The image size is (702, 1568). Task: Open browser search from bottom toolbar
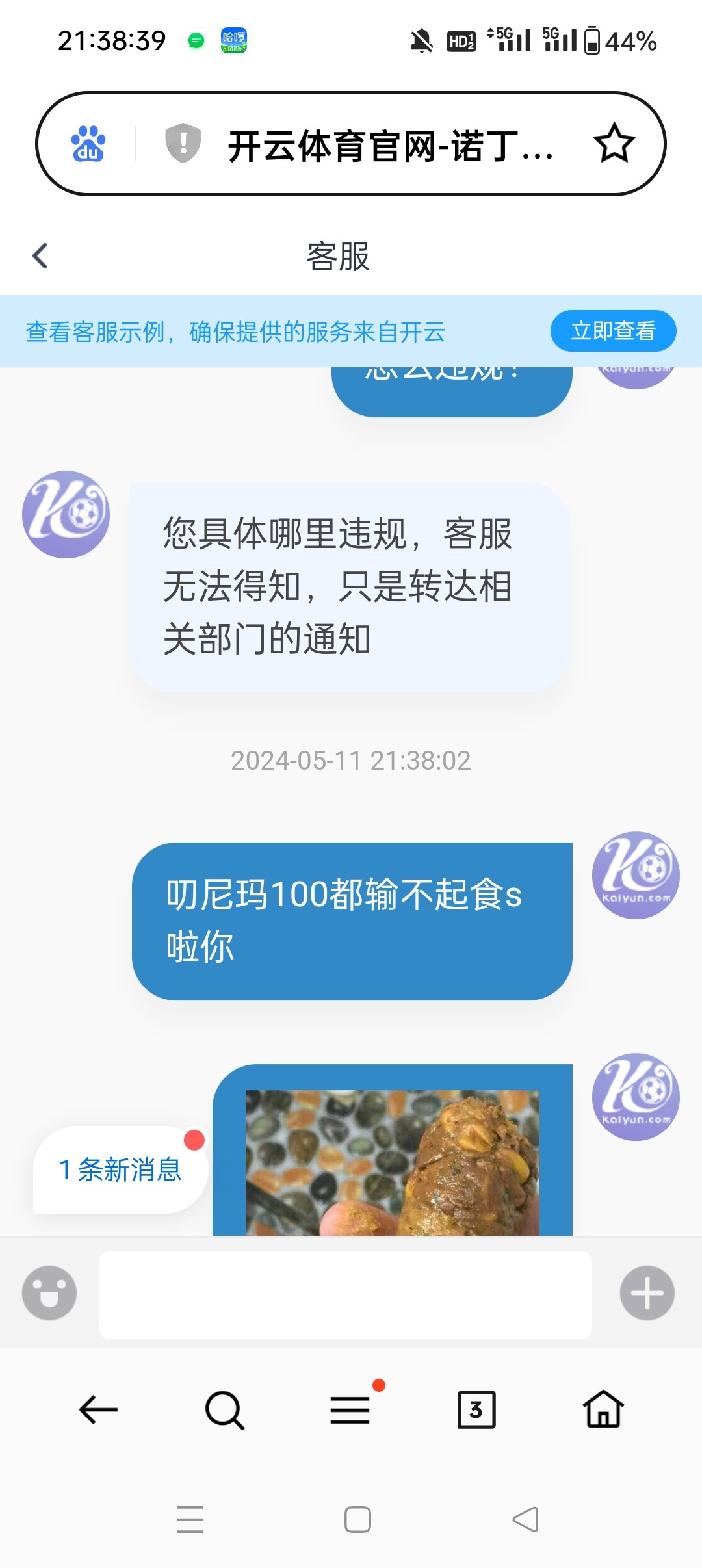pyautogui.click(x=224, y=1410)
